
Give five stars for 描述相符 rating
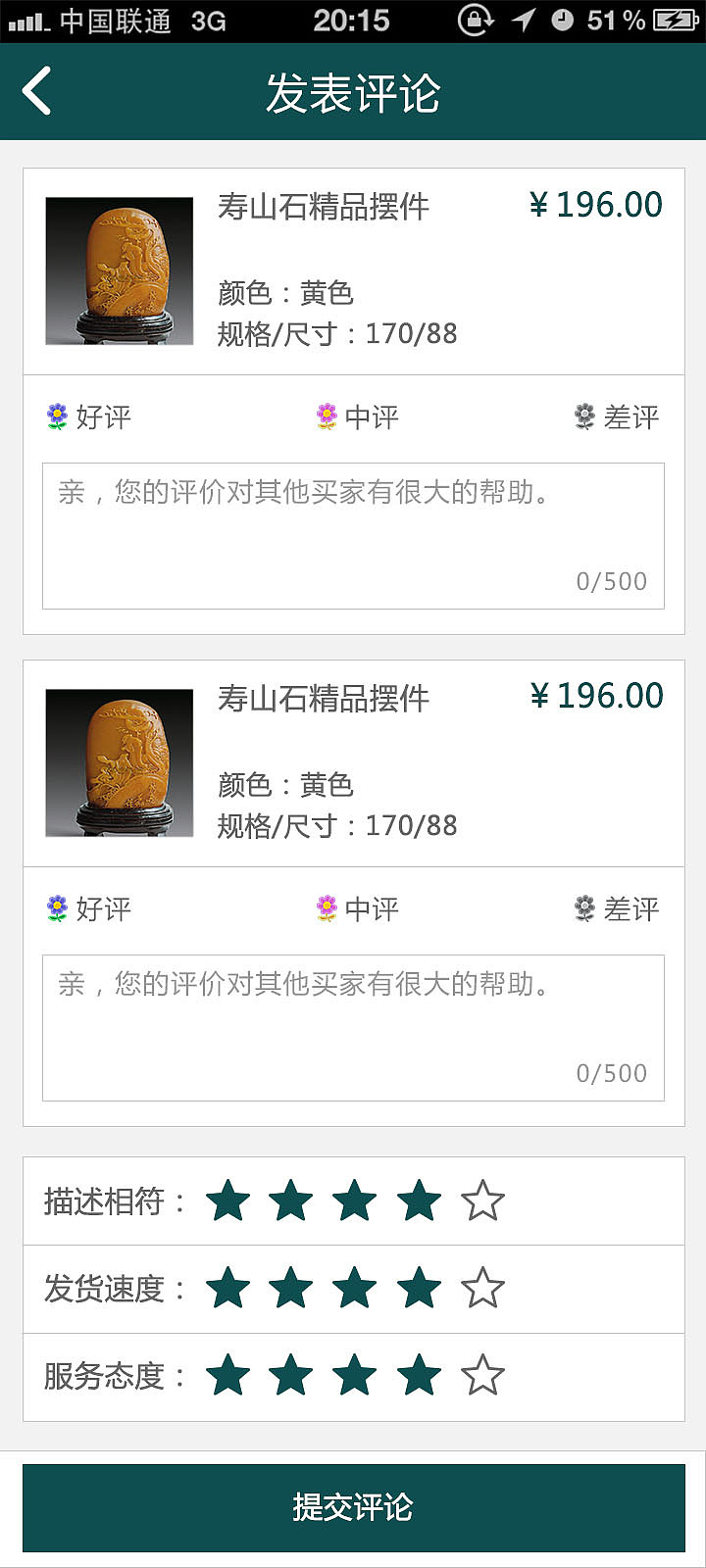(x=483, y=1200)
